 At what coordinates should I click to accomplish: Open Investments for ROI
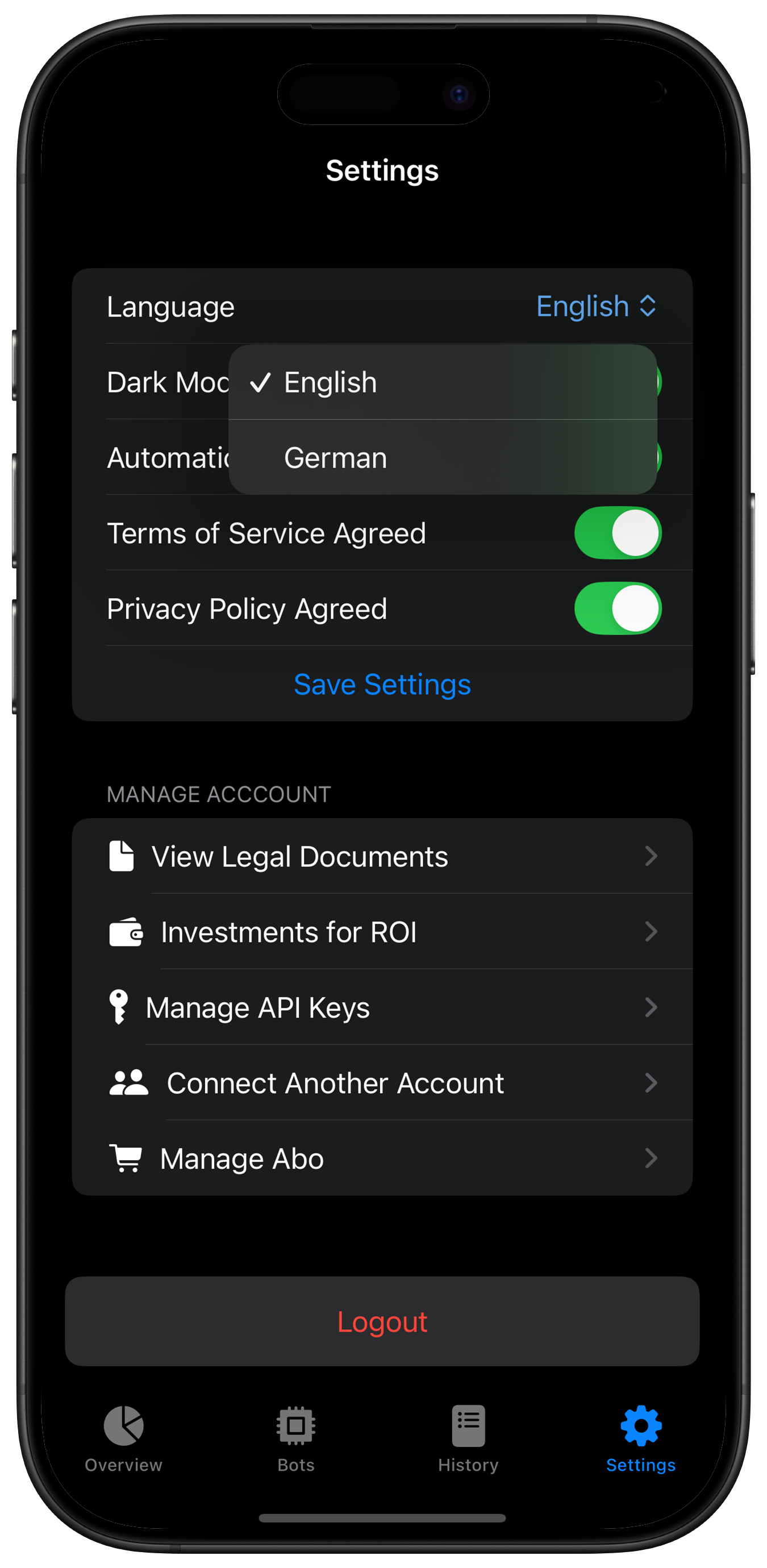pyautogui.click(x=382, y=932)
